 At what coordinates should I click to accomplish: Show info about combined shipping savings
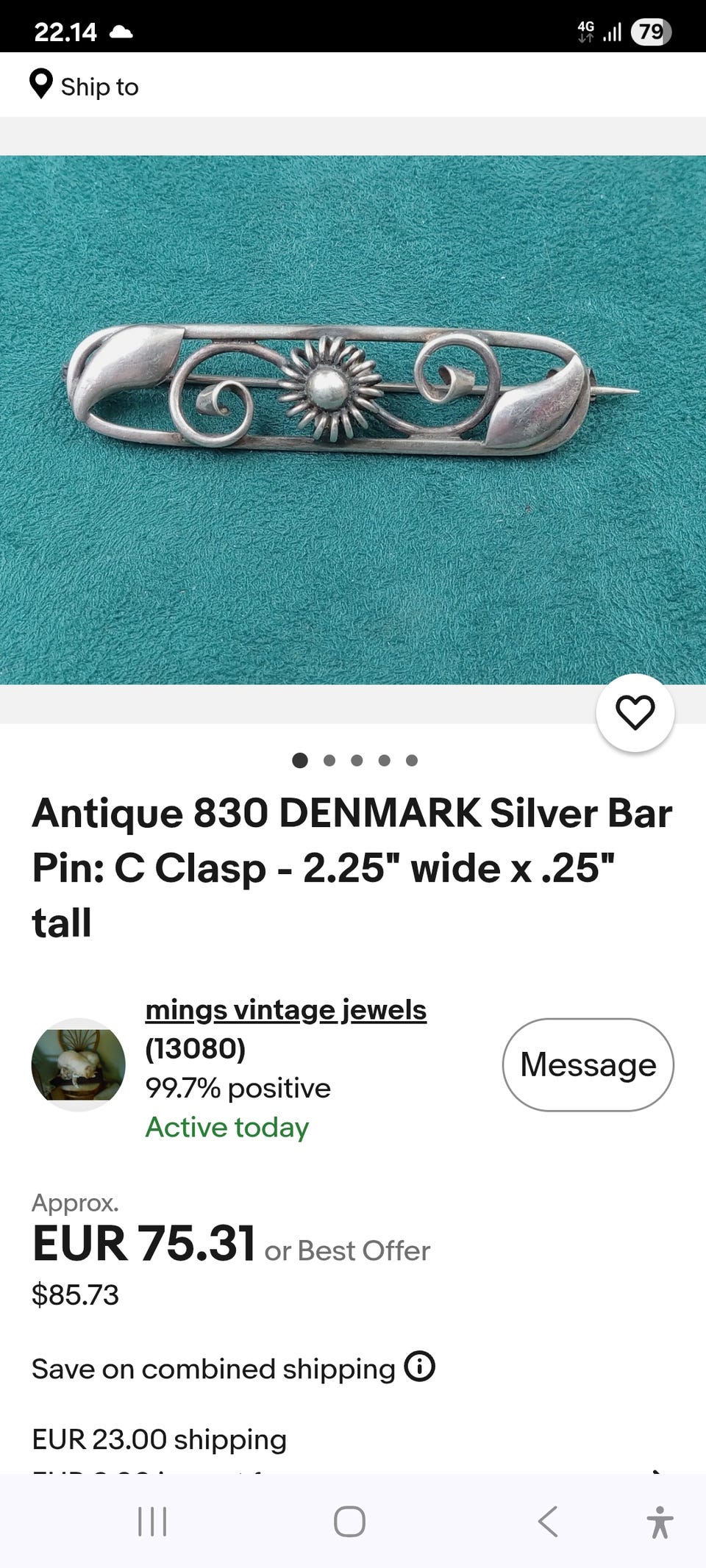click(x=420, y=1367)
